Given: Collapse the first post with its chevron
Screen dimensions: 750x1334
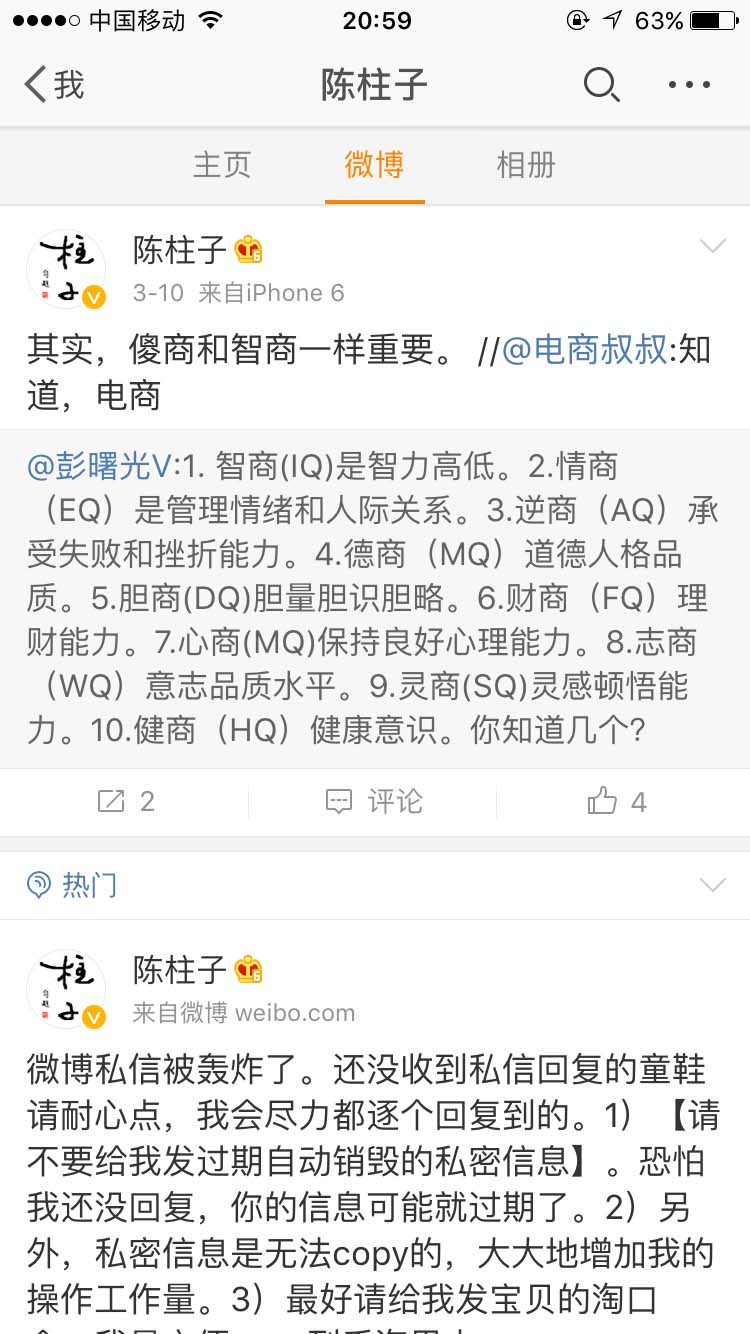Looking at the screenshot, I should (x=712, y=245).
